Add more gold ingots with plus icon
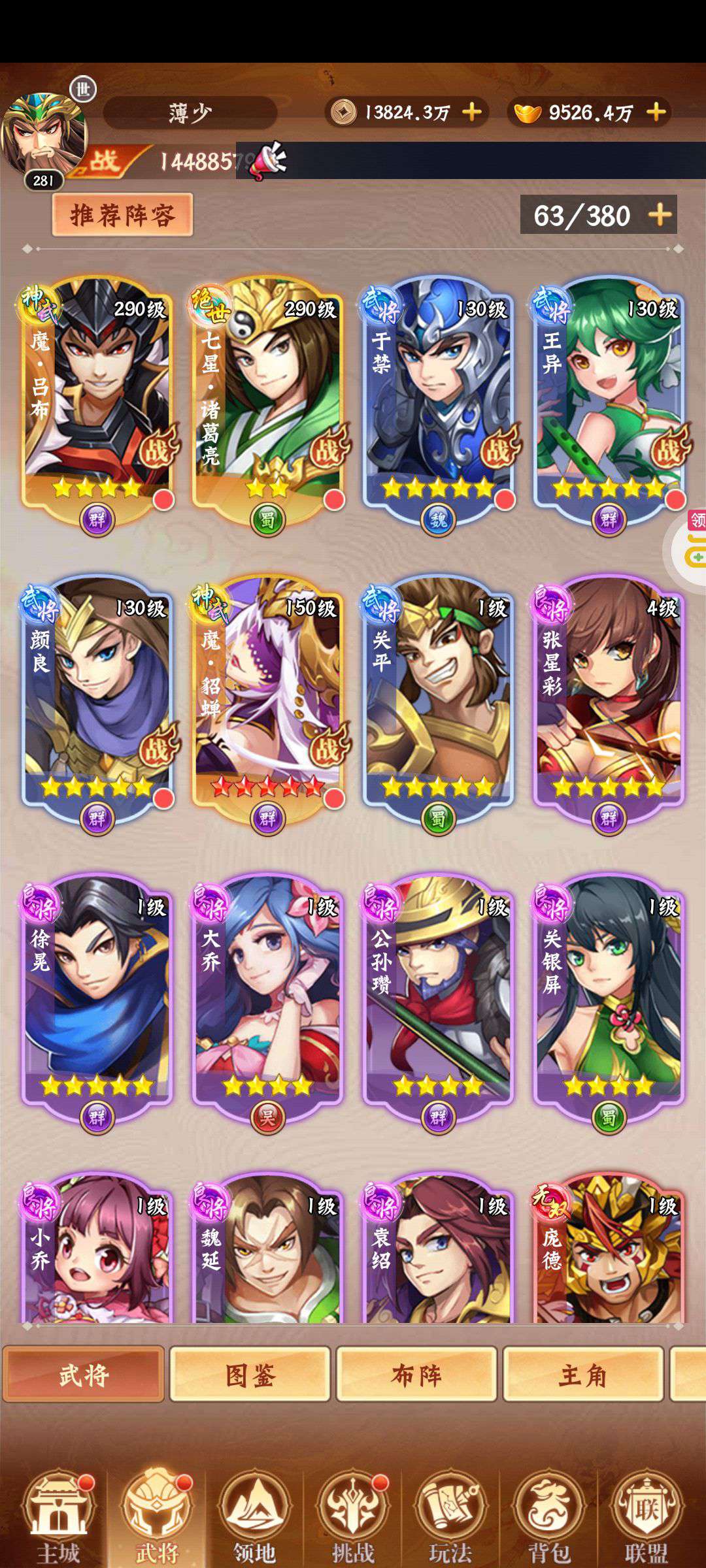Viewport: 706px width, 1568px height. [x=656, y=112]
